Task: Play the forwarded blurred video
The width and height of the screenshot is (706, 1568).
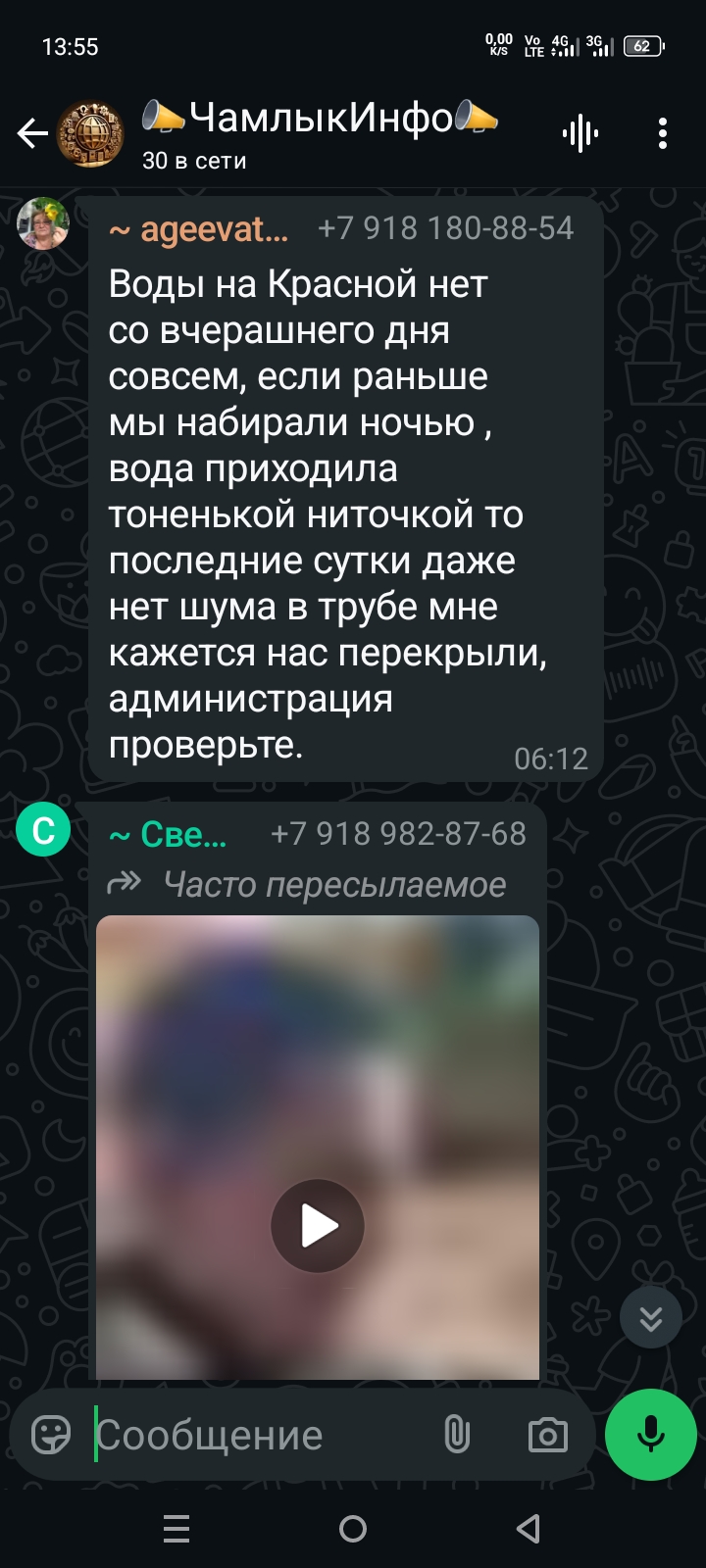Action: 318,1226
